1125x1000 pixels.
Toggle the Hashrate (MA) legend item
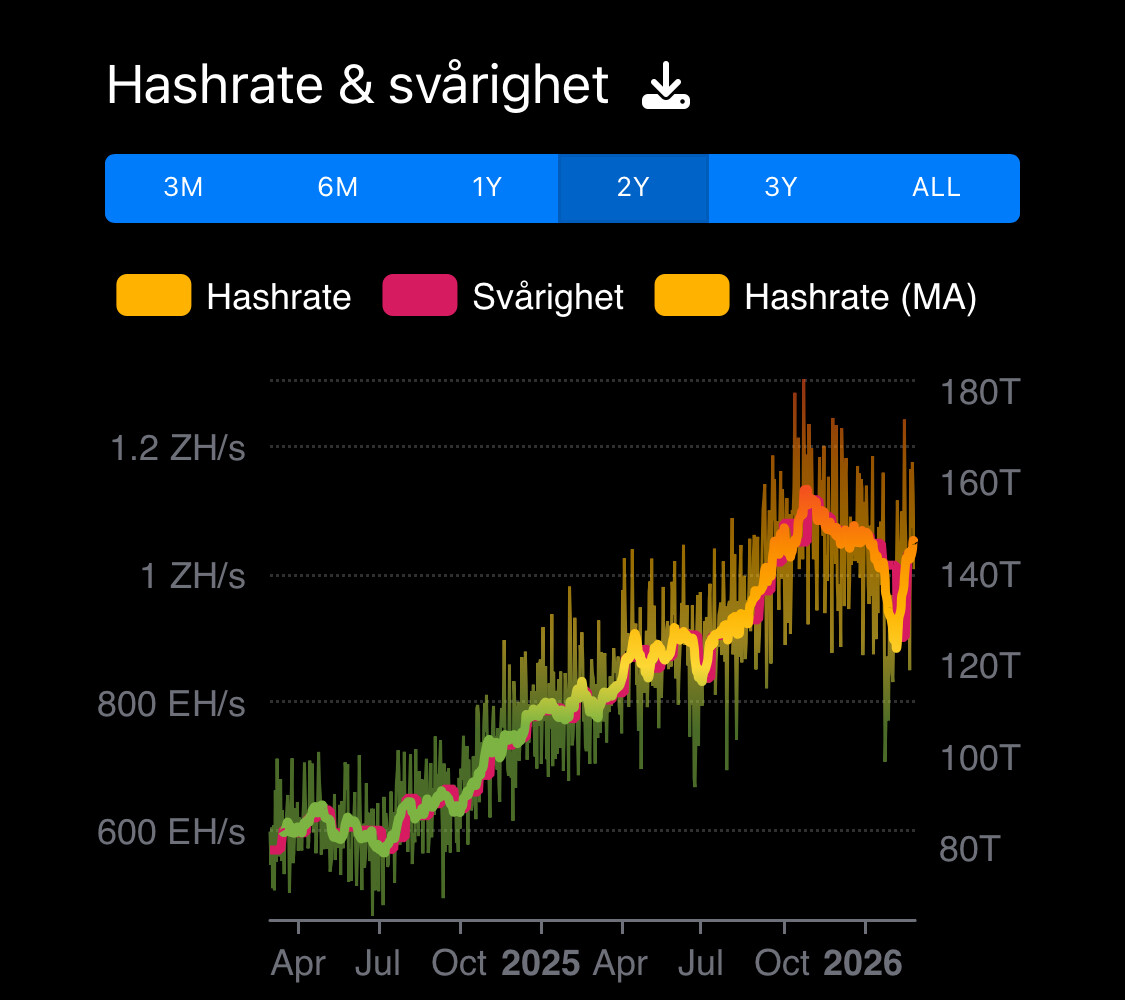click(815, 296)
